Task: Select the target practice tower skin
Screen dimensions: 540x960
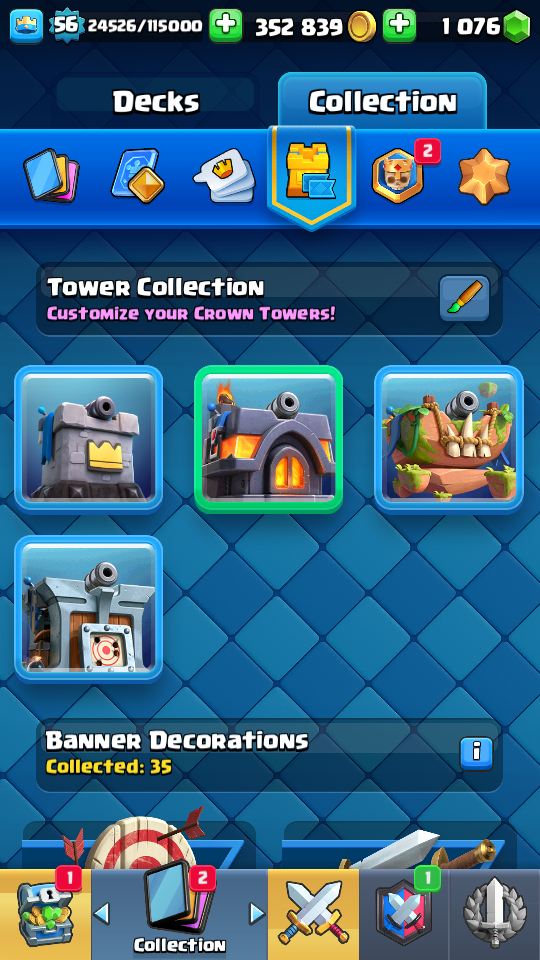Action: pyautogui.click(x=89, y=609)
